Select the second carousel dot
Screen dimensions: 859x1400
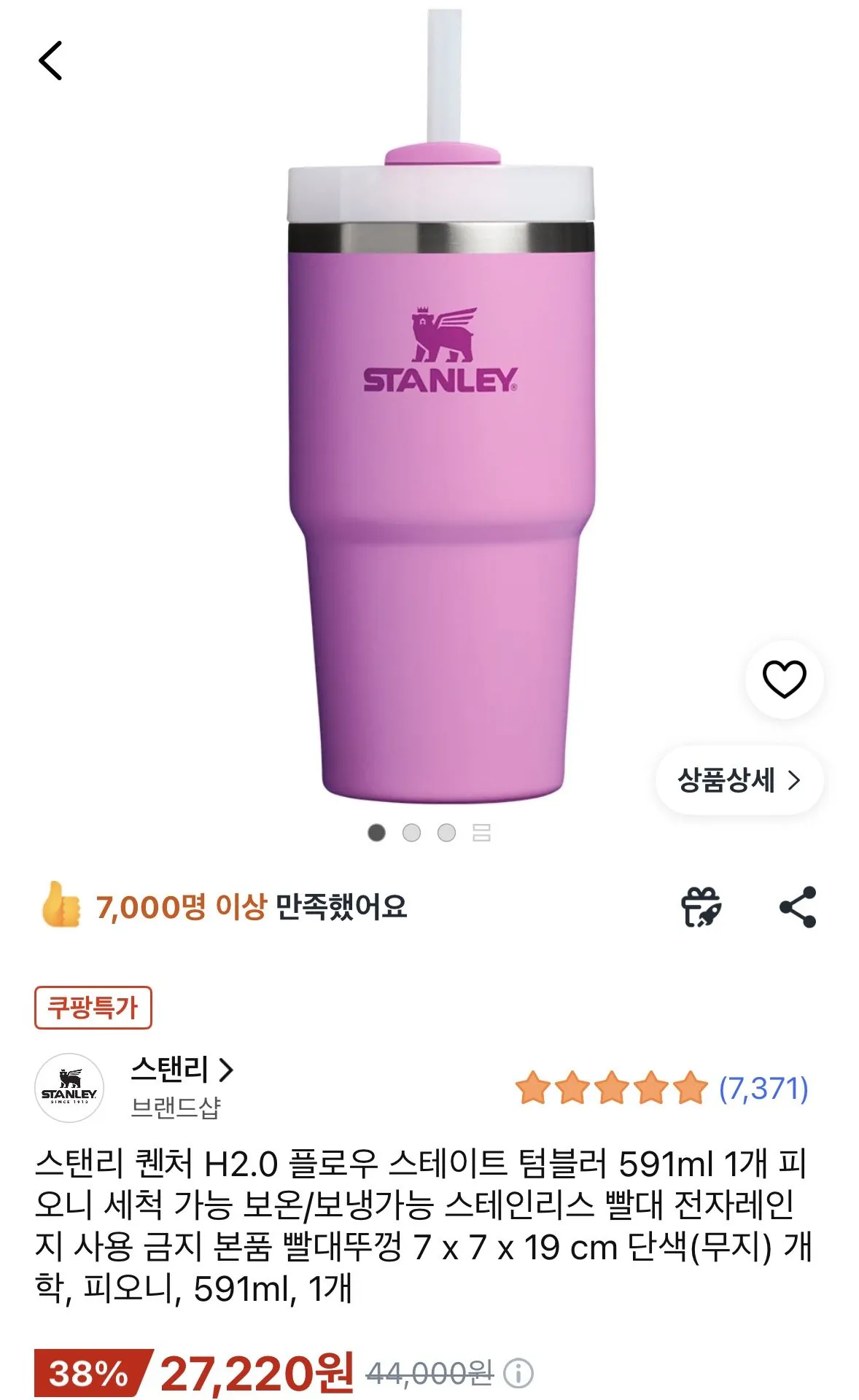pyautogui.click(x=410, y=832)
